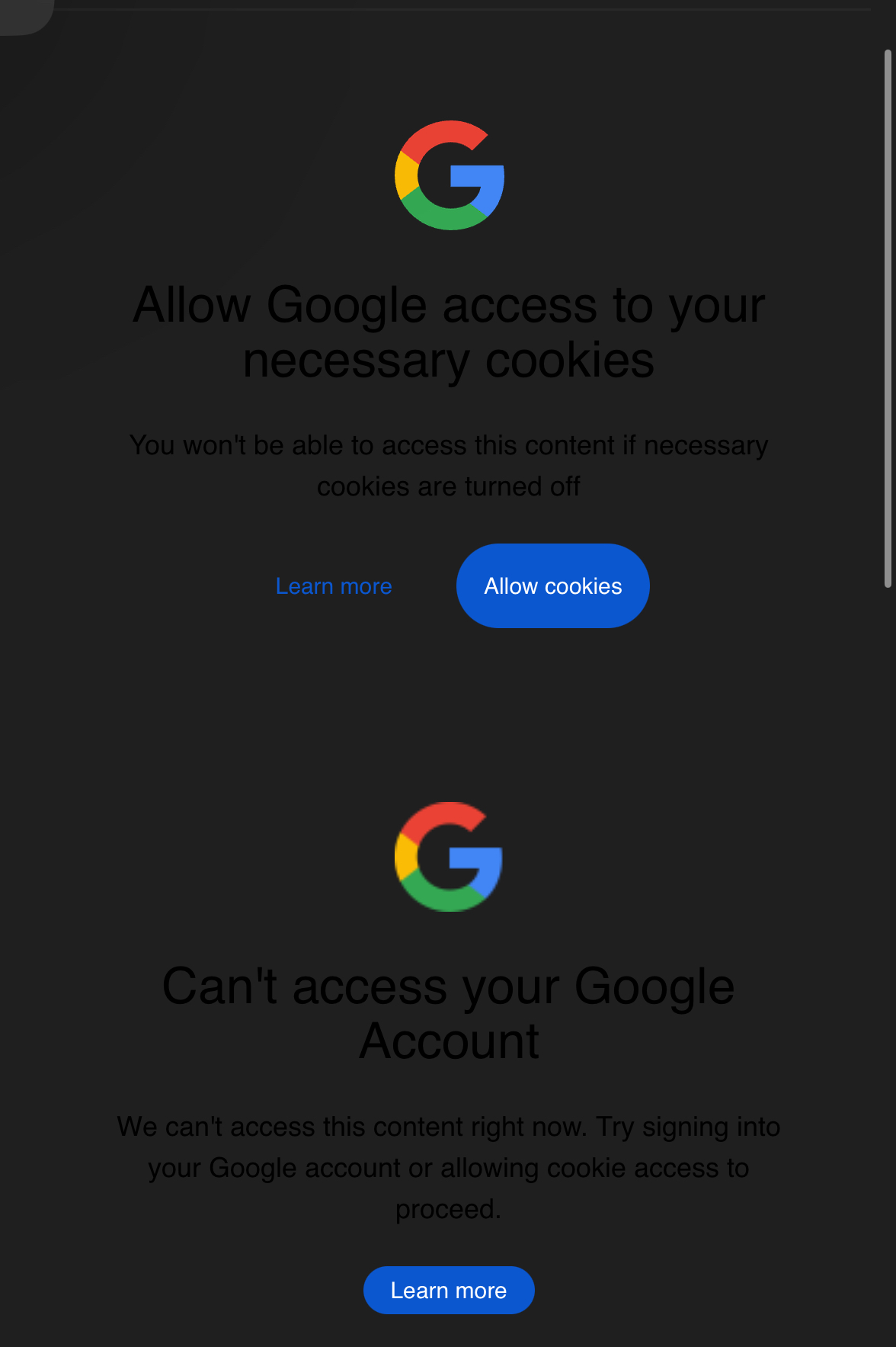Tap the Allow cookies button

552,585
